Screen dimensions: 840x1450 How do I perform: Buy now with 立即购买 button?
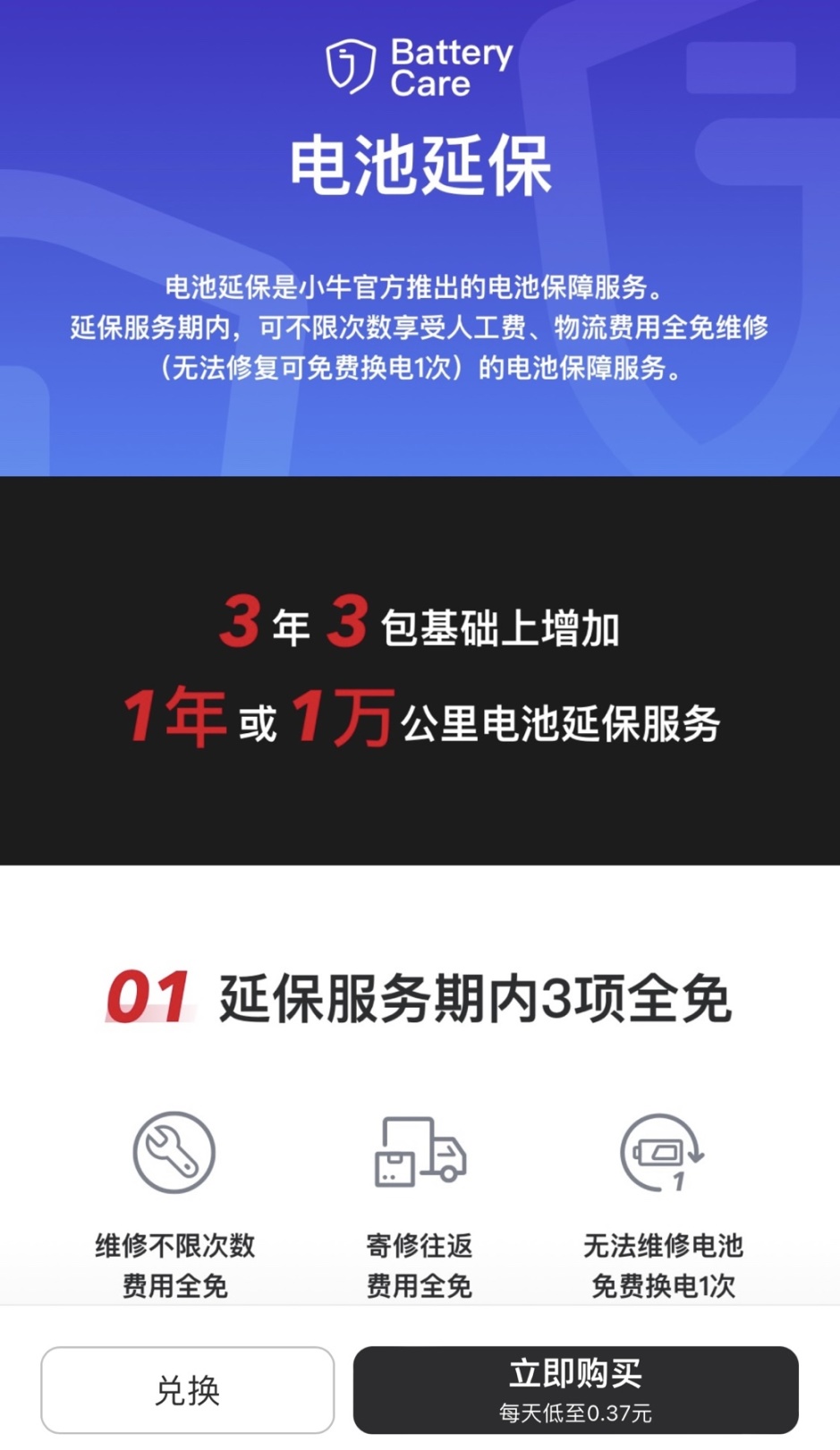tap(575, 1389)
